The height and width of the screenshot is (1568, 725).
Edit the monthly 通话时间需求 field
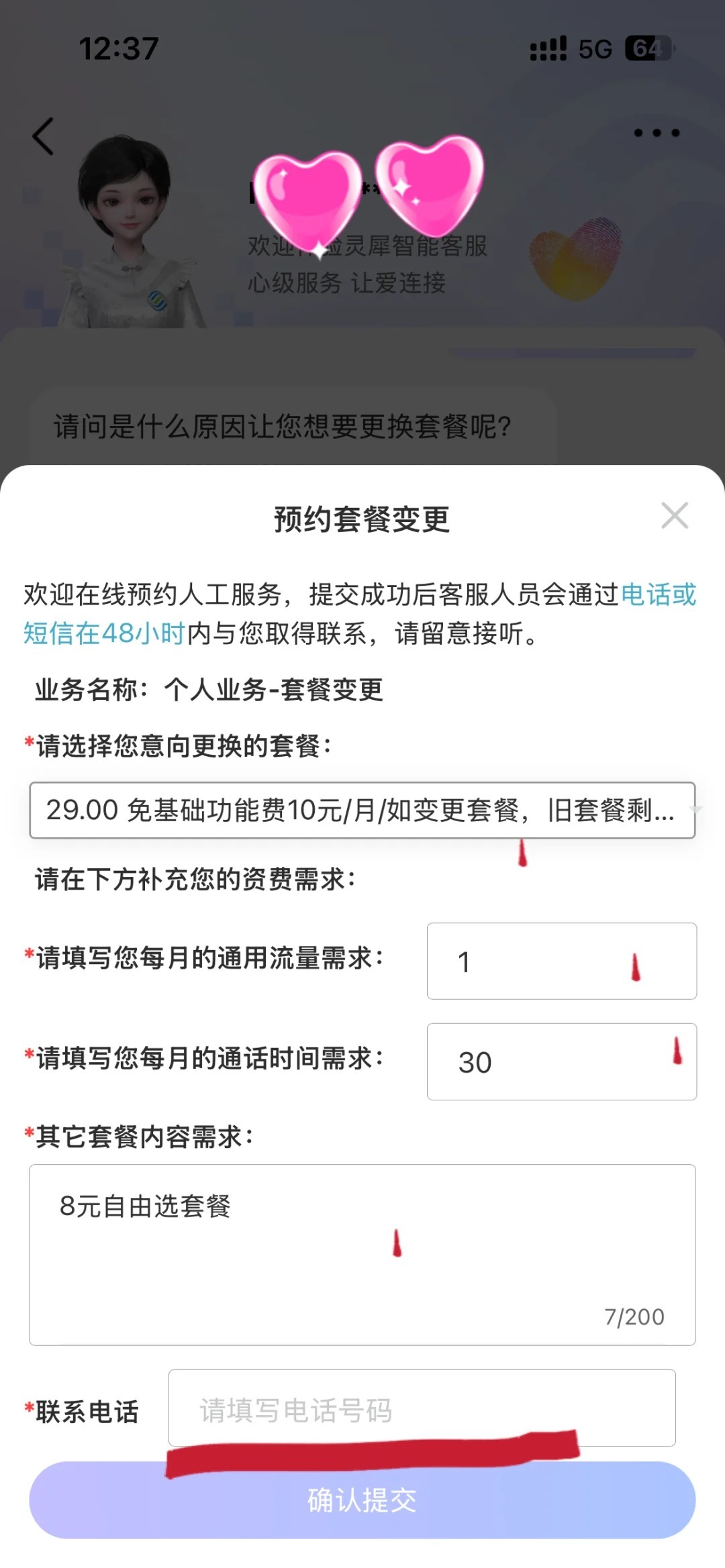pyautogui.click(x=561, y=1061)
